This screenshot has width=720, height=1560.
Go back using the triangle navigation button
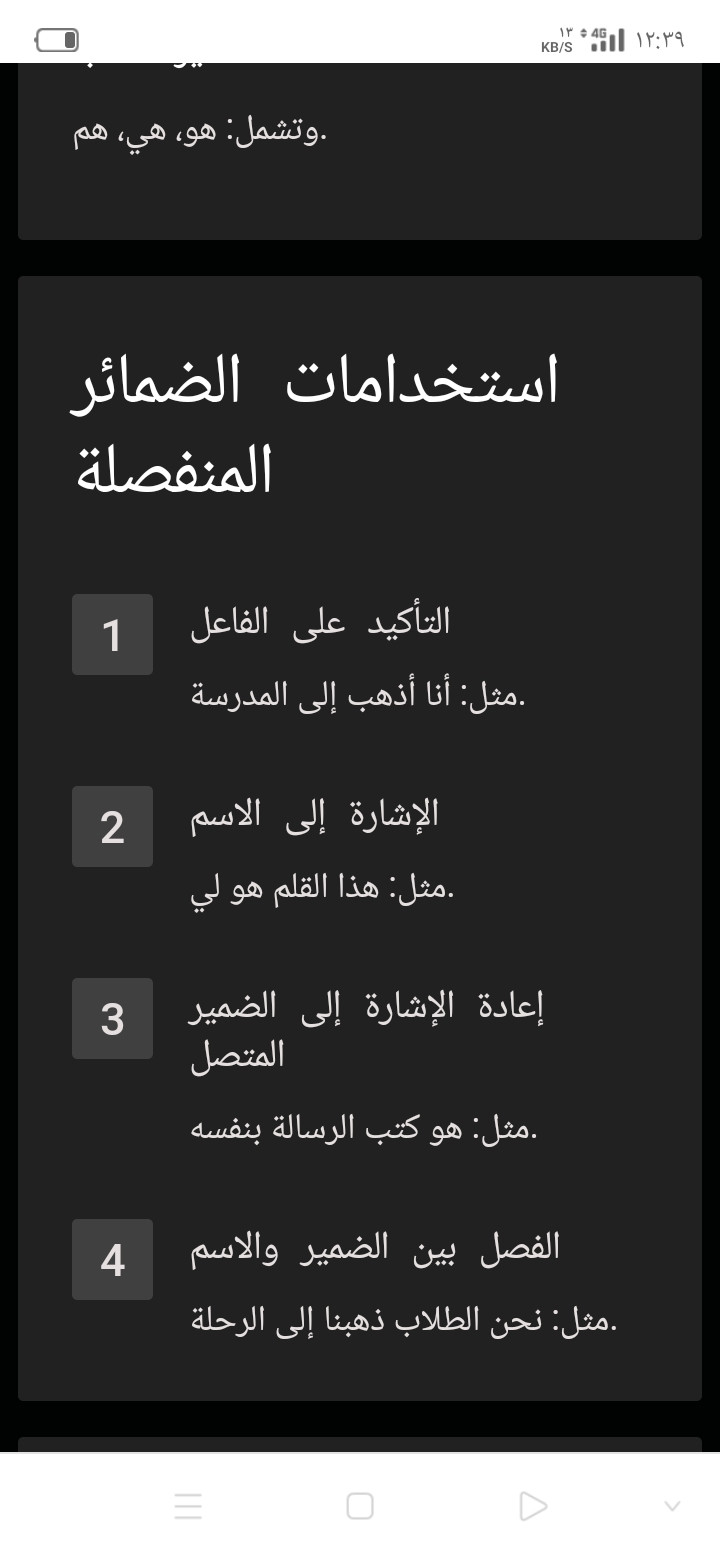533,1506
